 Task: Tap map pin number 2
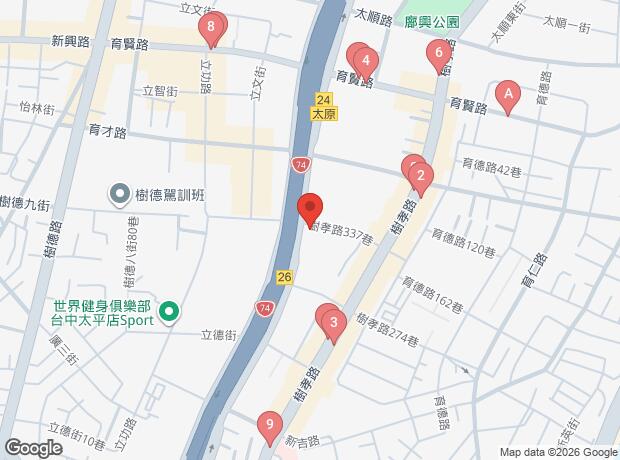pos(421,180)
